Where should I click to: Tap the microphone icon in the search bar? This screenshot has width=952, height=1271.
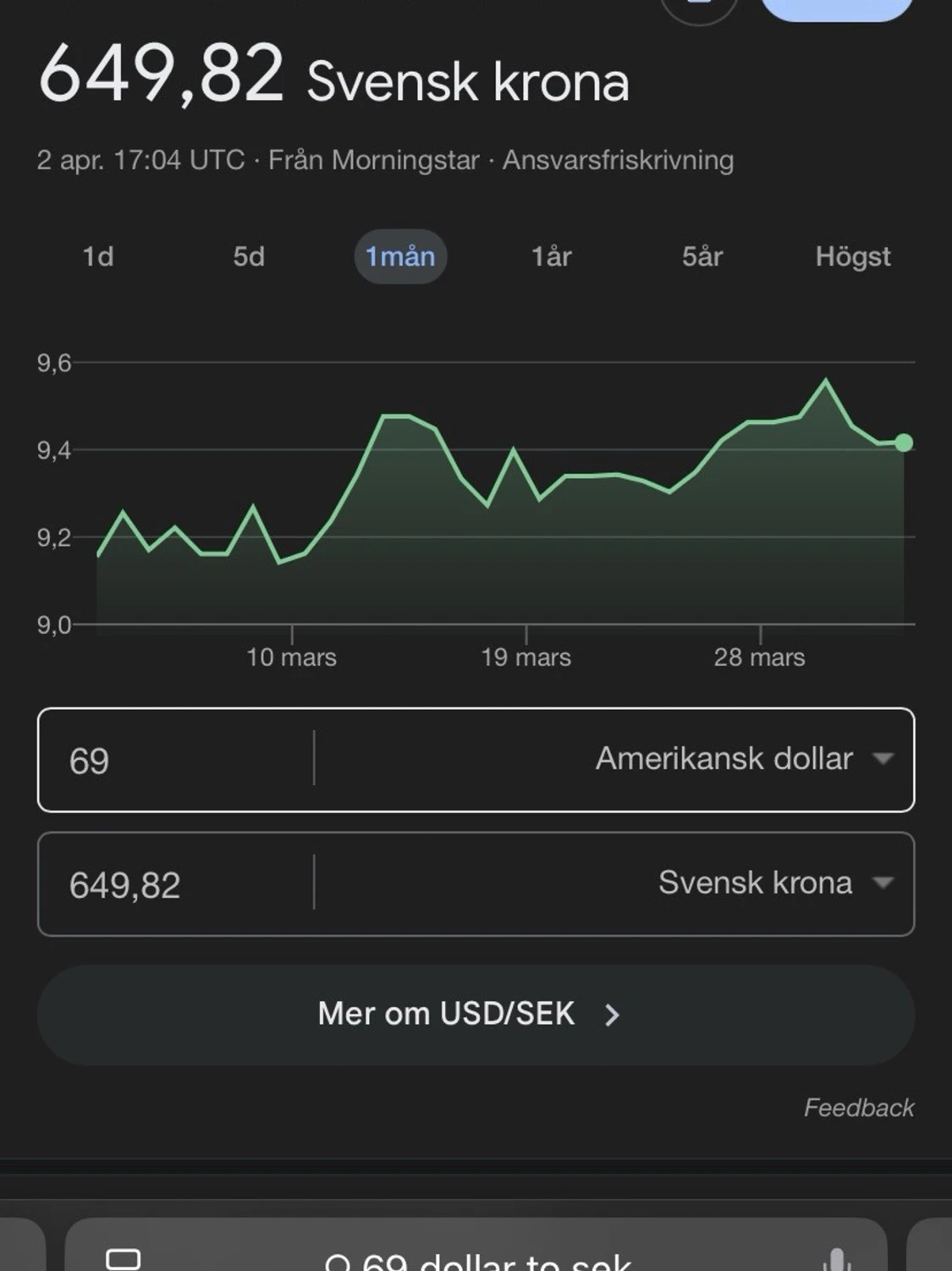[x=838, y=1261]
